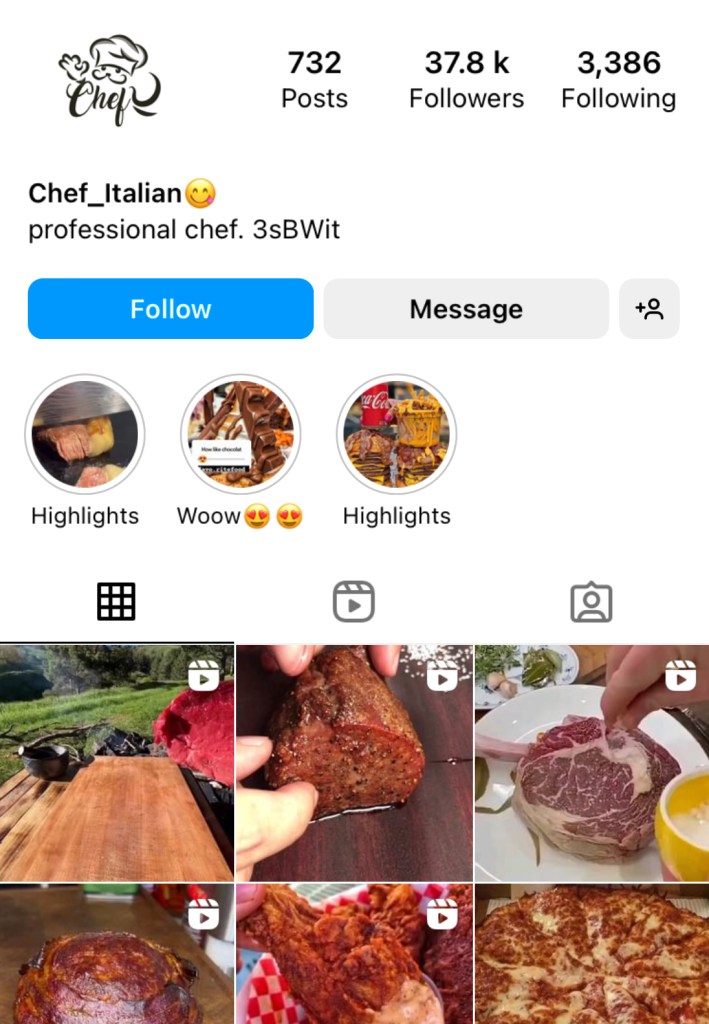This screenshot has width=709, height=1024.
Task: Open the fried chicken reel
Action: (x=354, y=955)
